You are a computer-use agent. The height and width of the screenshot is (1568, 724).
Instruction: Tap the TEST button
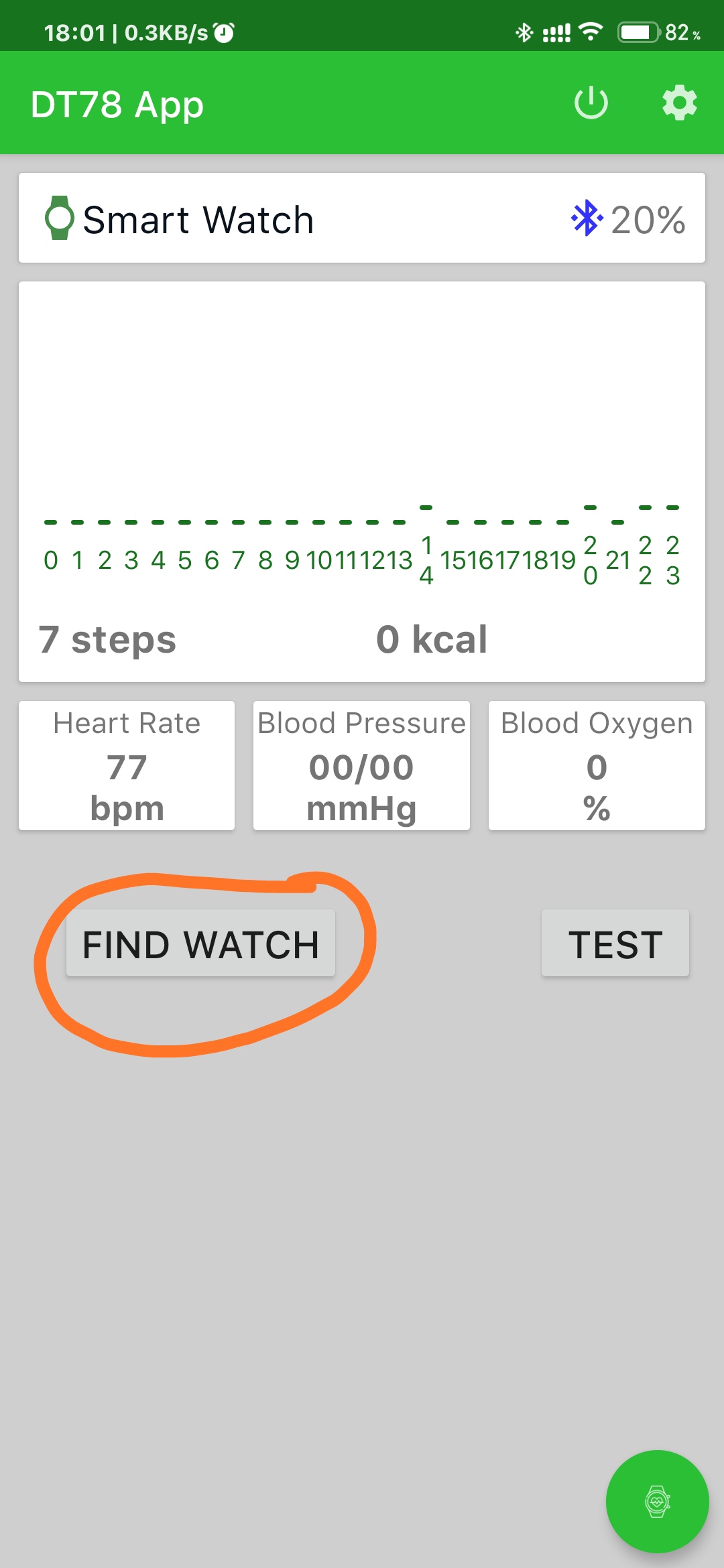coord(615,943)
